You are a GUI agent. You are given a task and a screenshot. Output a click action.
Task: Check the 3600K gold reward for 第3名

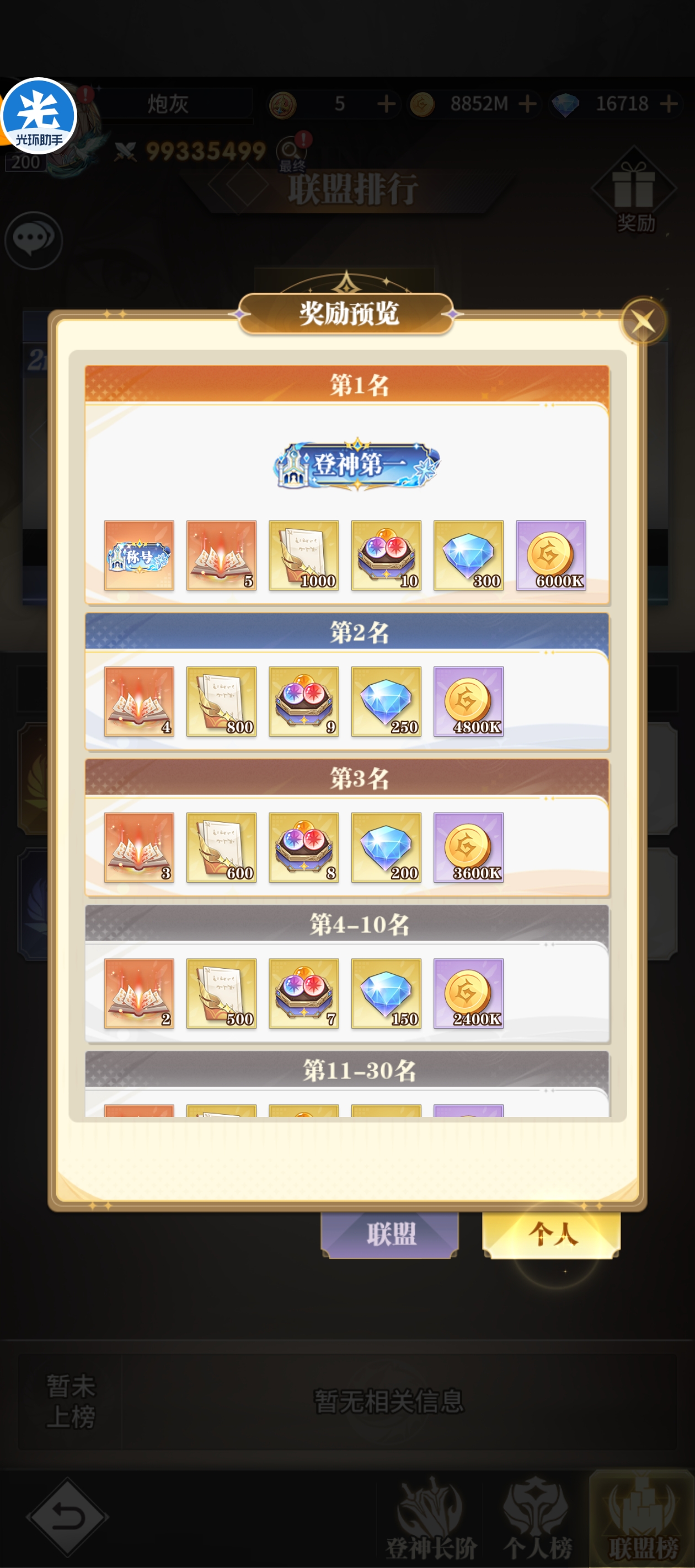[468, 847]
